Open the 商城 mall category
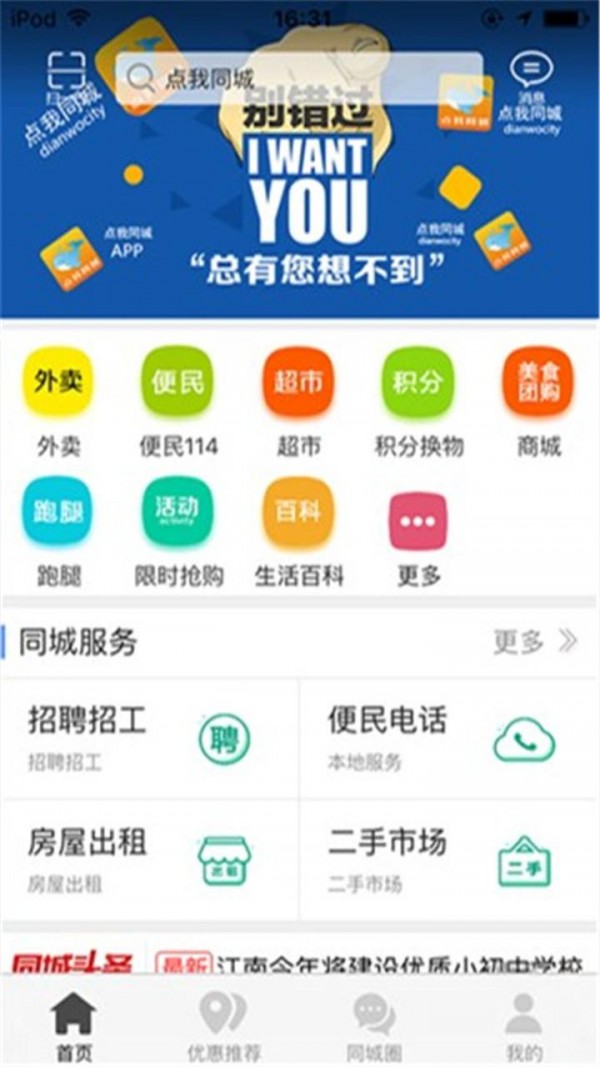The height and width of the screenshot is (1067, 600). click(538, 384)
